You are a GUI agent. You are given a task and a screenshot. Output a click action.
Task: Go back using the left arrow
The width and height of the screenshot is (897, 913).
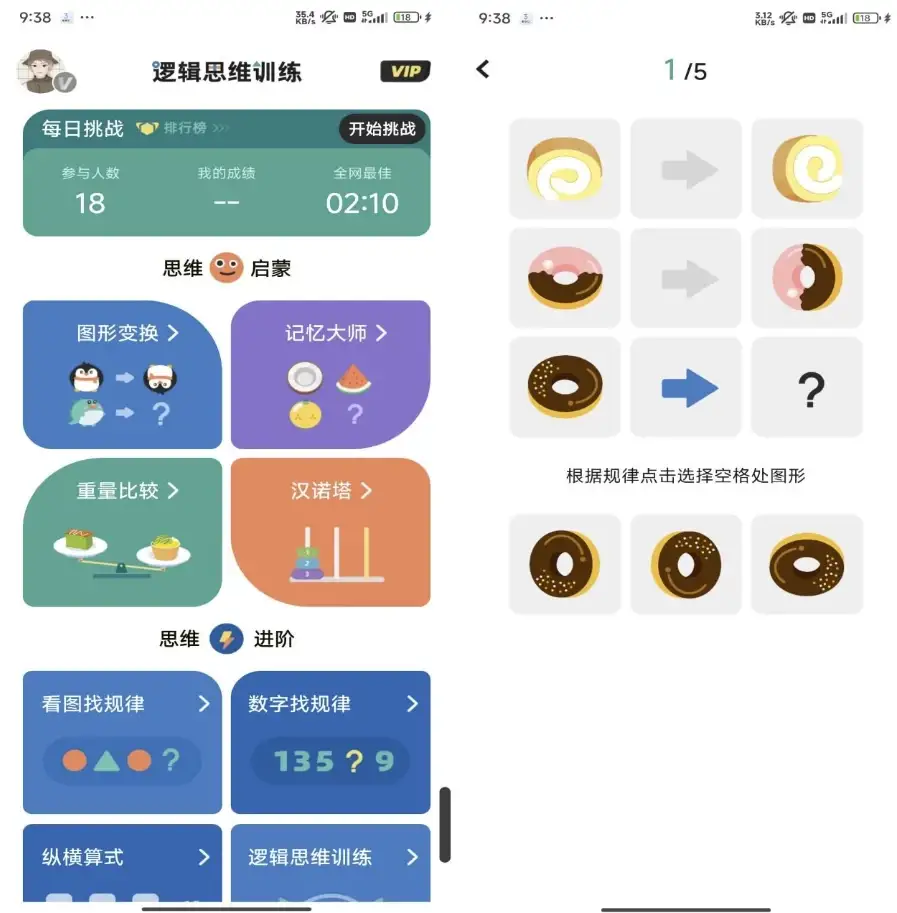[x=483, y=71]
